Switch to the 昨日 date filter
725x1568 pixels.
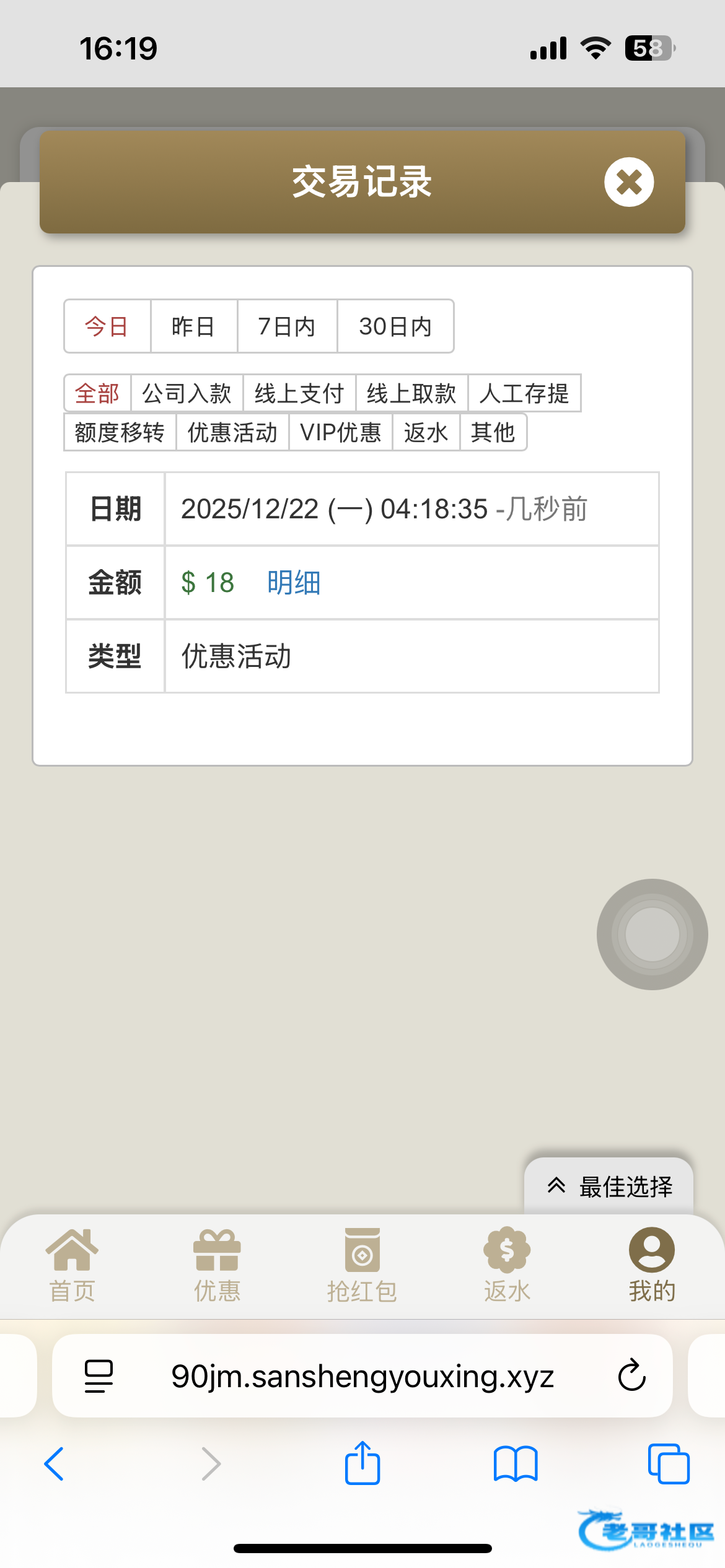[x=193, y=326]
